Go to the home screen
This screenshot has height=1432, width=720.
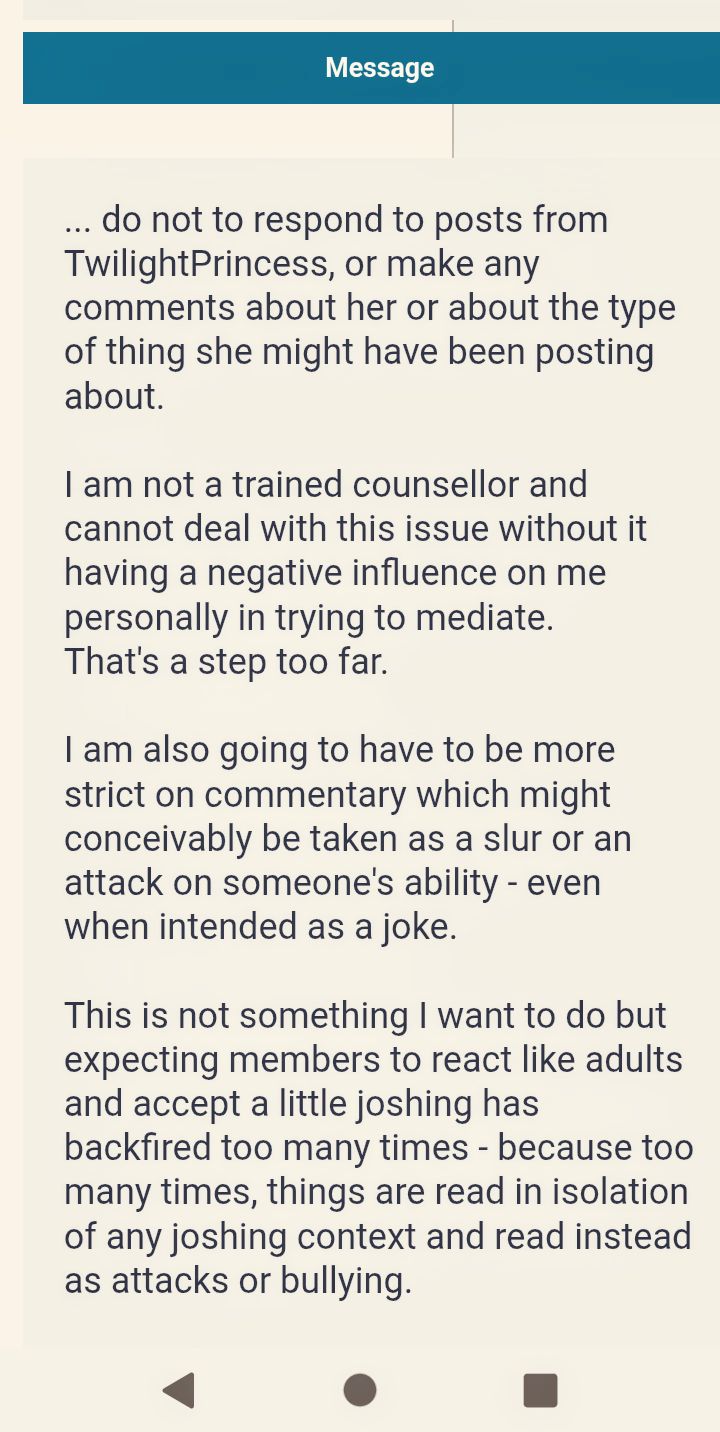360,1390
